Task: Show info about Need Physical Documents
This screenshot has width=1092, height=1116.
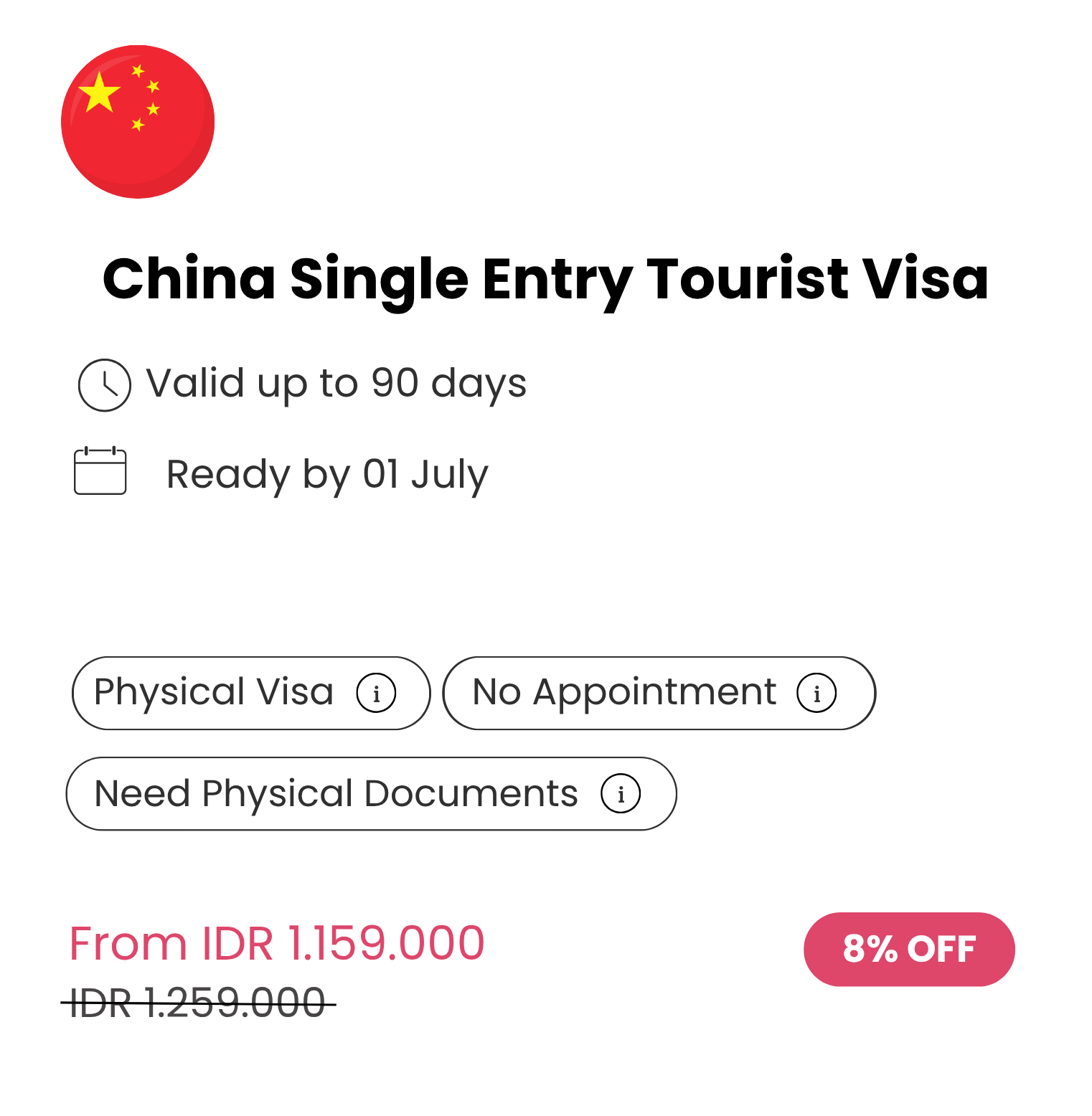Action: tap(621, 794)
